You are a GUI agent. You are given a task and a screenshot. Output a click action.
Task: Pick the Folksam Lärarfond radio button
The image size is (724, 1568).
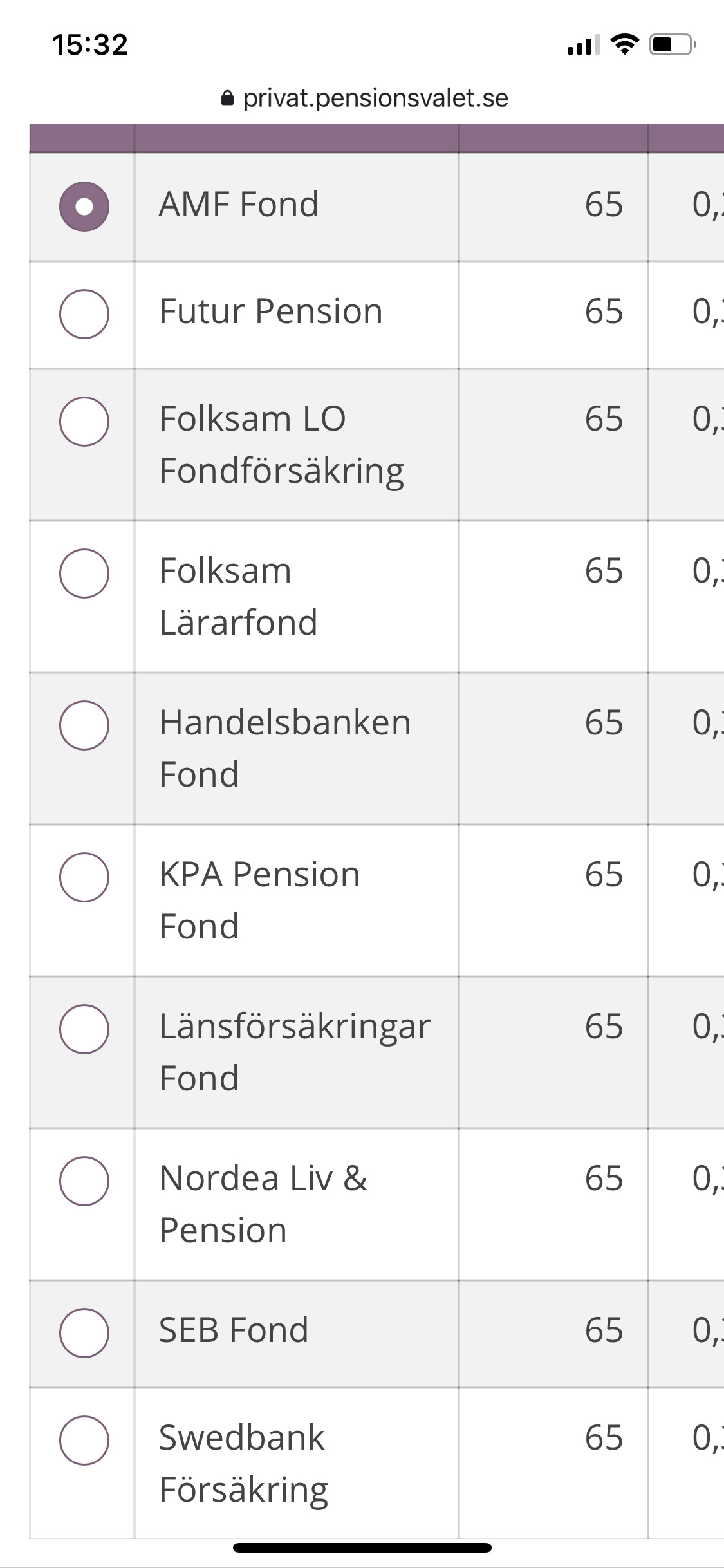84,574
